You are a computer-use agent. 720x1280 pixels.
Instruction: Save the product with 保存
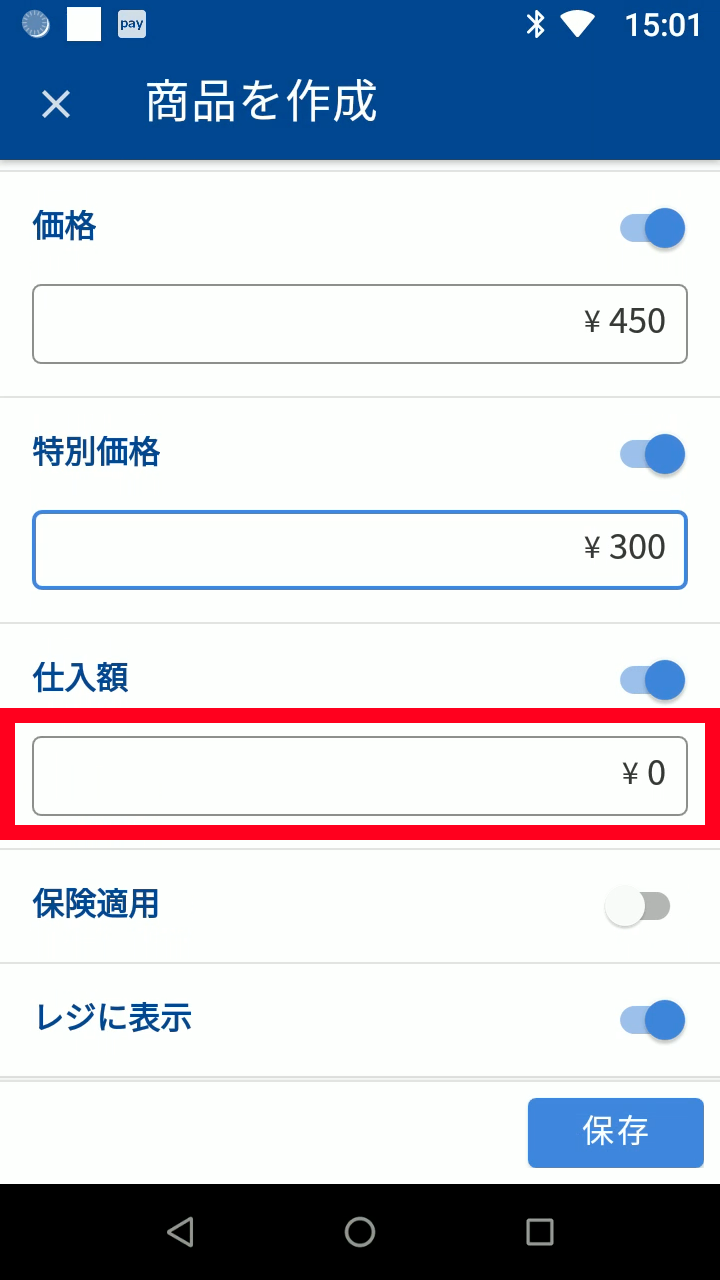[615, 1132]
